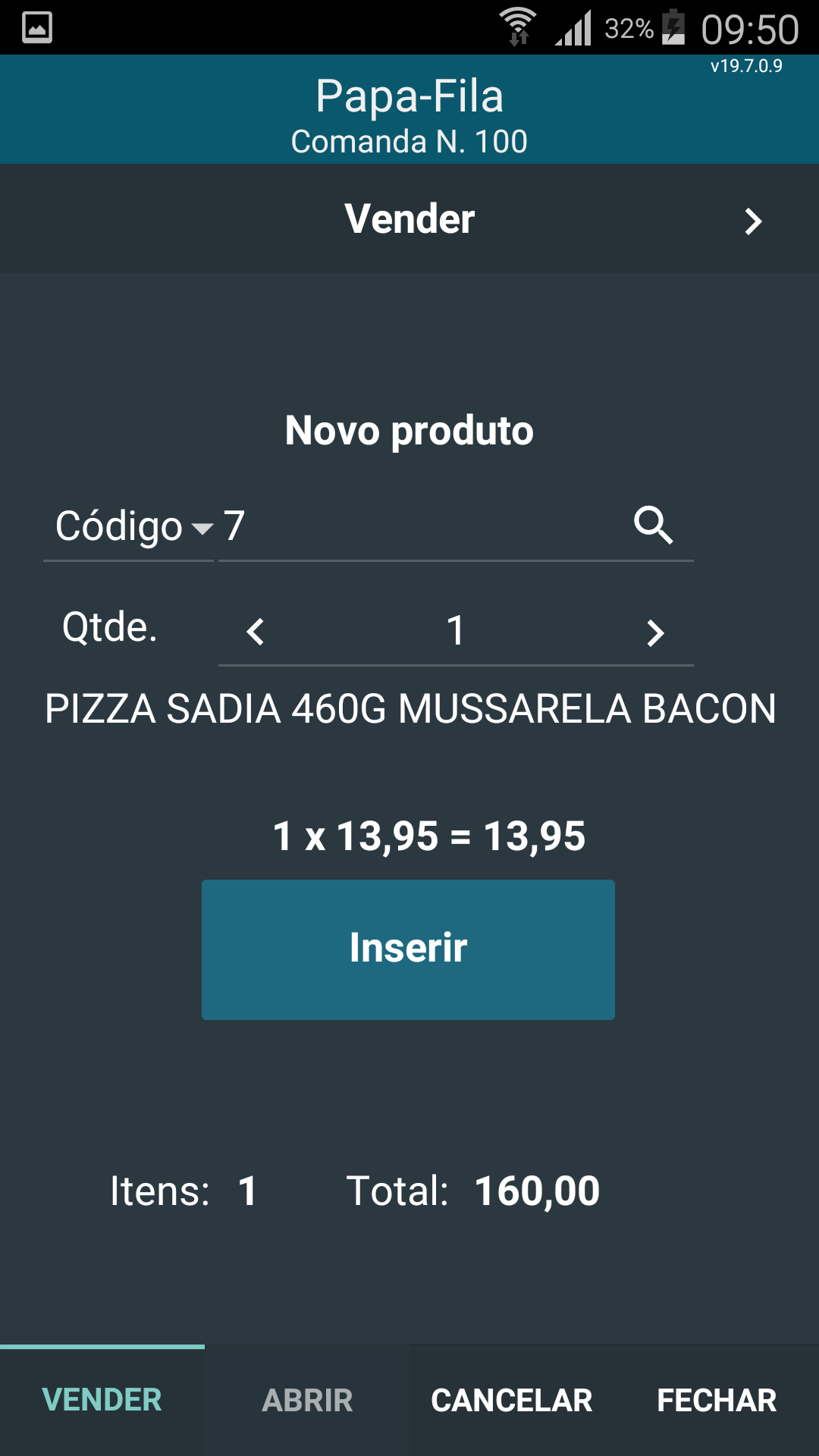
Task: Open the Código dropdown selector
Action: click(129, 526)
